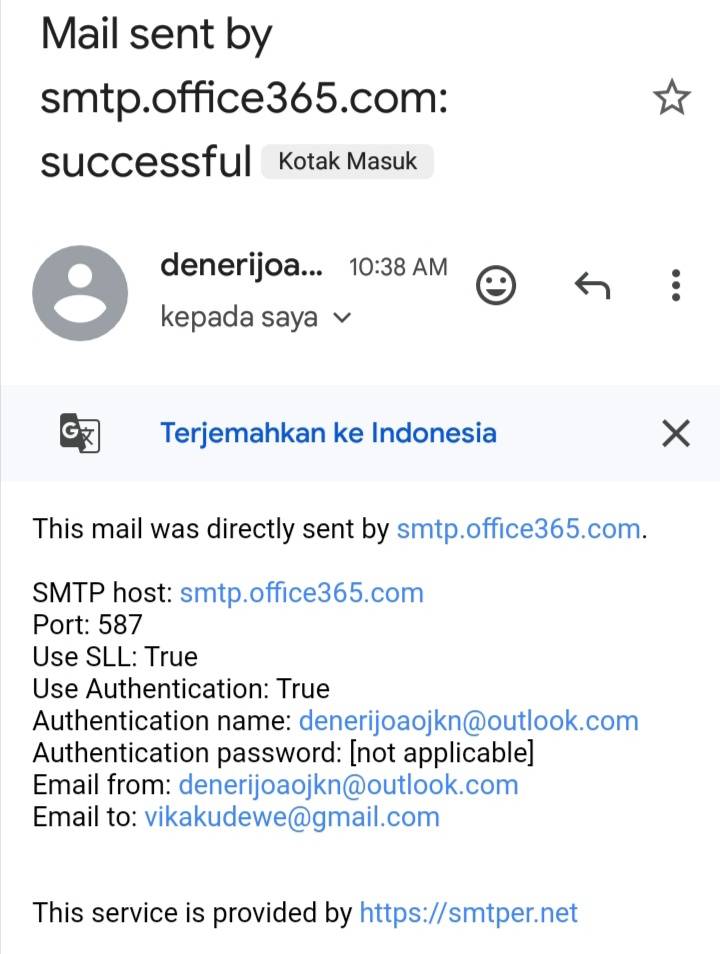Reply to the email
Screen dimensions: 720x954
(x=592, y=286)
